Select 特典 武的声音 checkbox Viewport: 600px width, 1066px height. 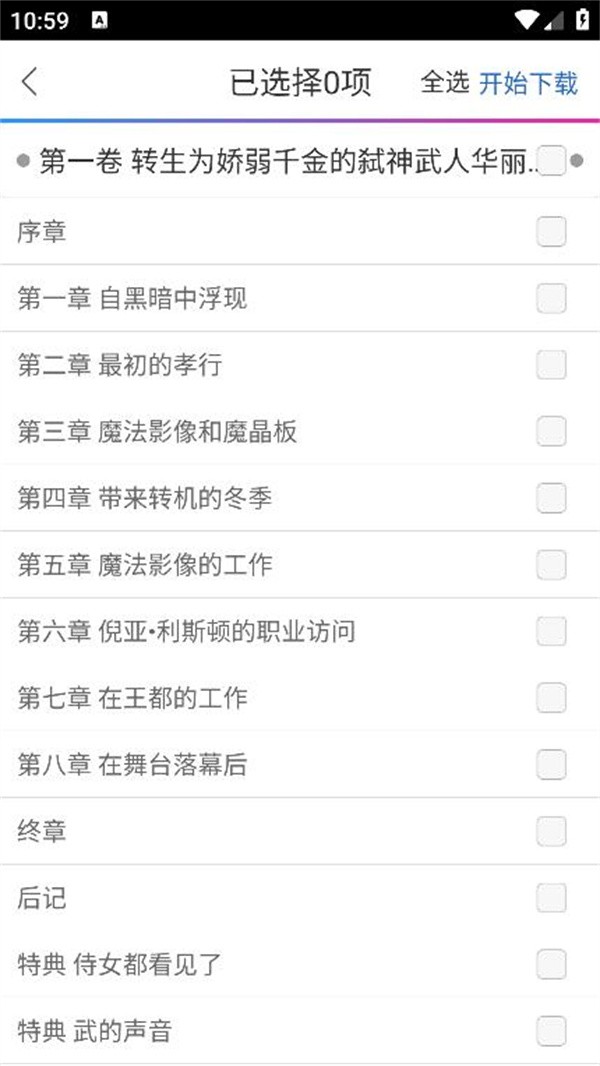coord(551,1031)
